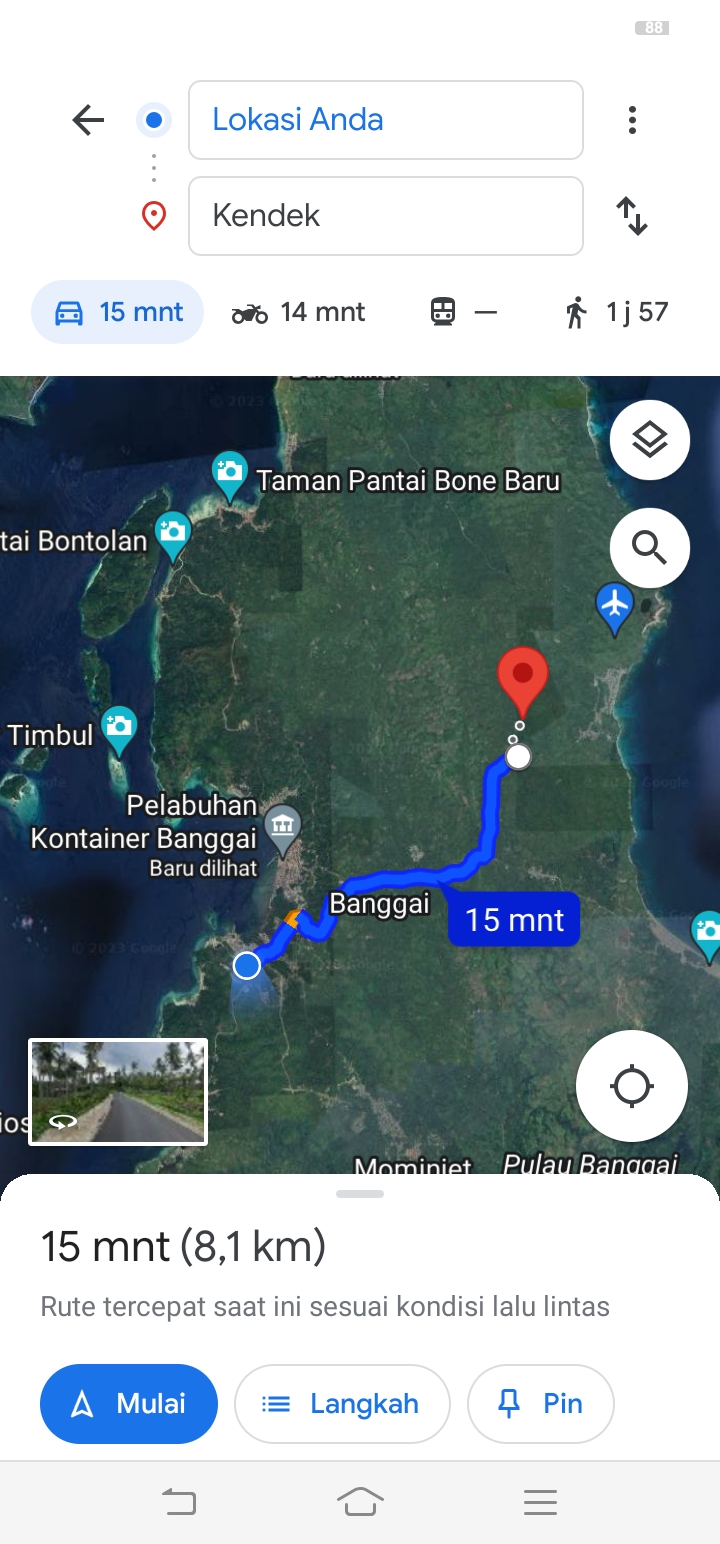Switch to walking 1 j 57 mode
The image size is (720, 1544).
(616, 312)
